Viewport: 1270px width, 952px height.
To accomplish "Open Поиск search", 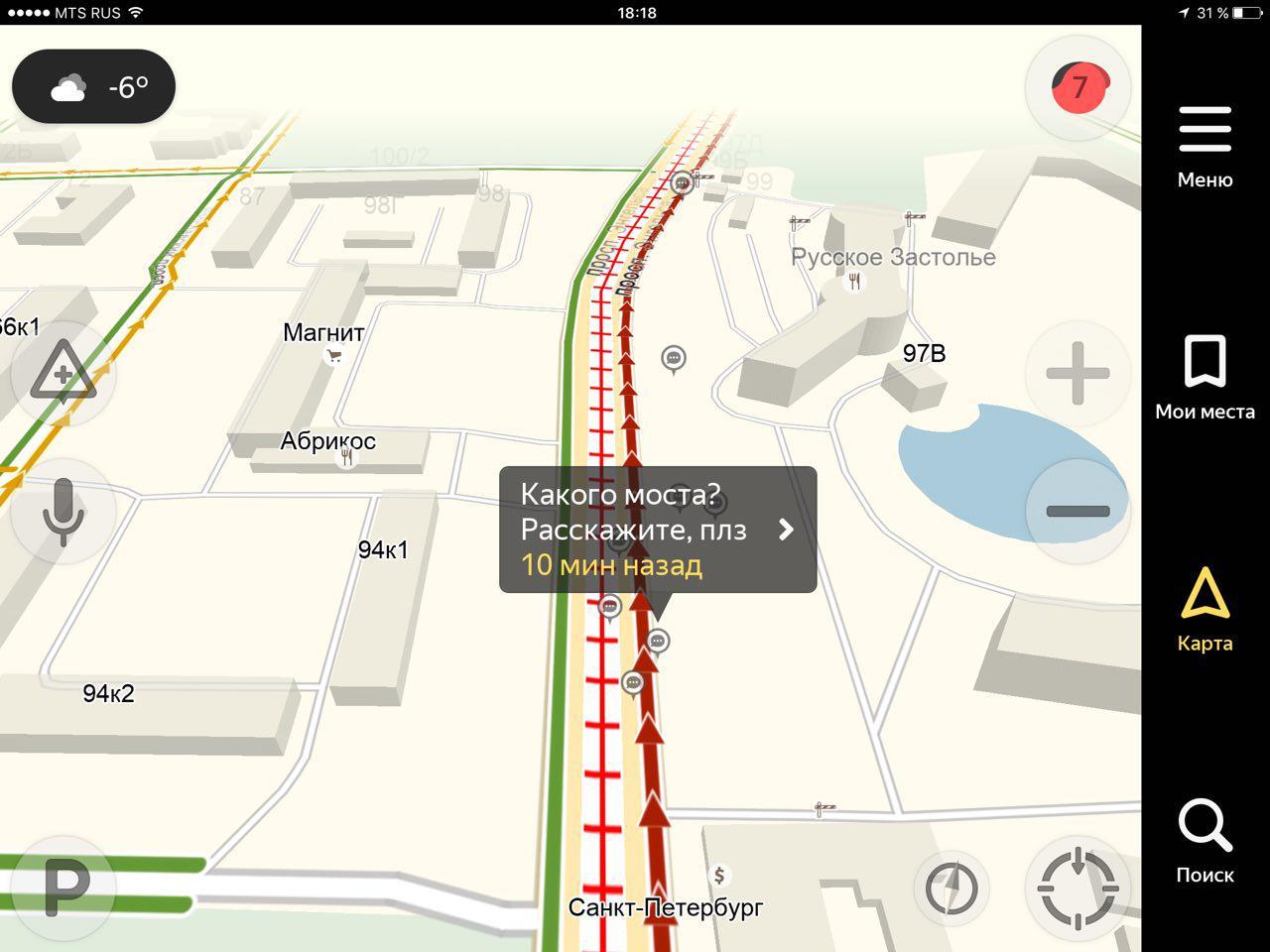I will pyautogui.click(x=1205, y=841).
